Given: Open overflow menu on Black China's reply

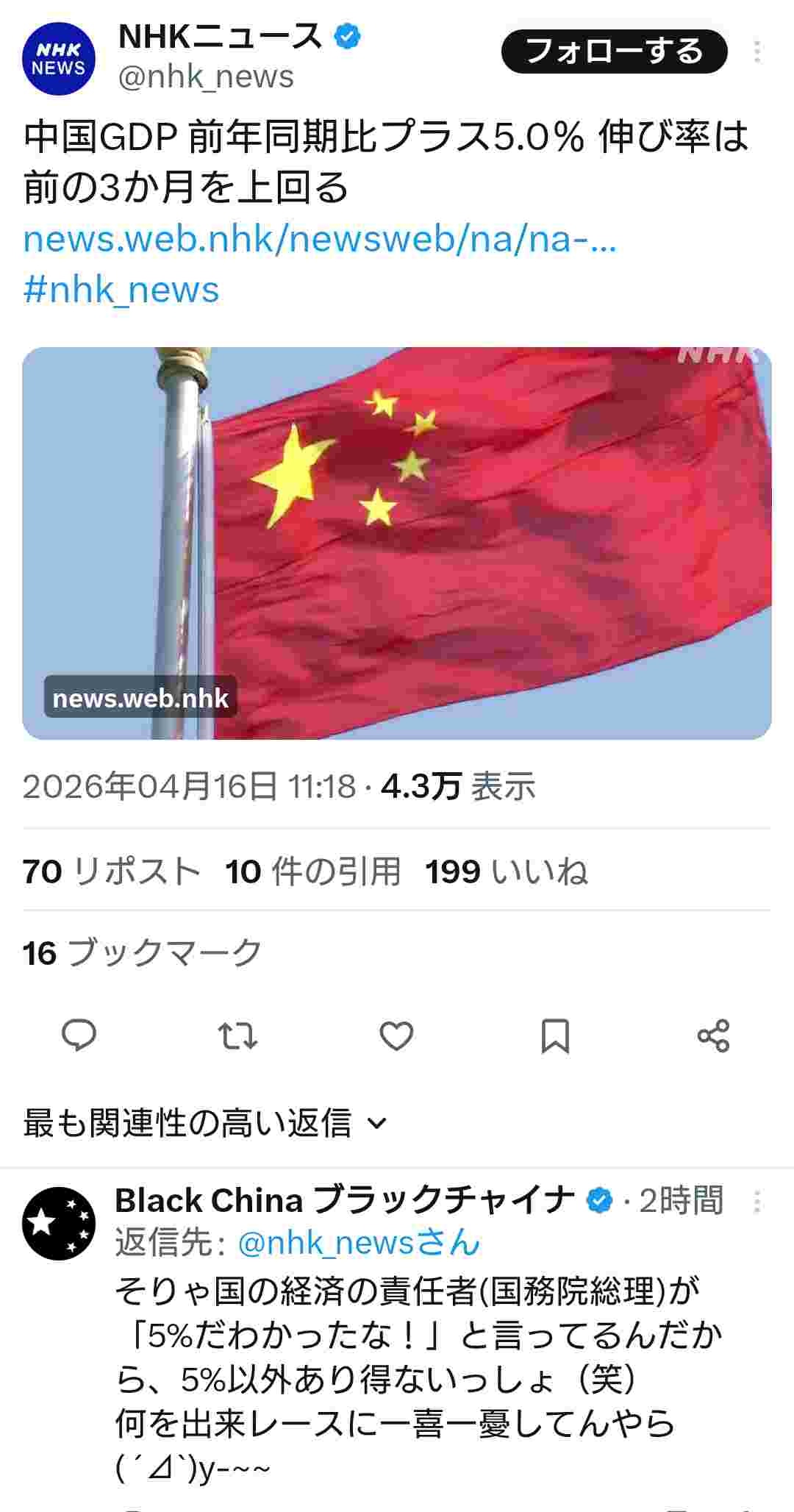Looking at the screenshot, I should point(757,1202).
